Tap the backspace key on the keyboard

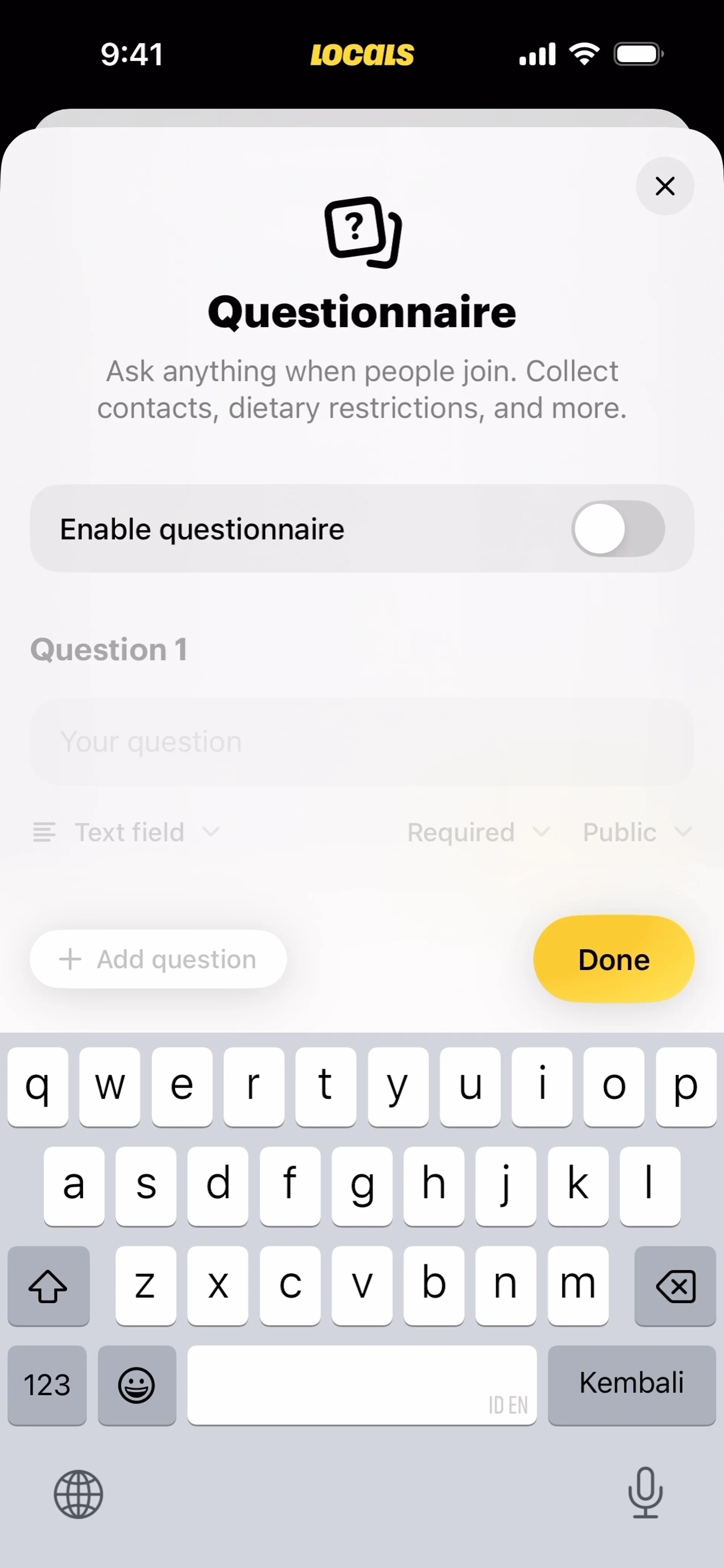[675, 1286]
